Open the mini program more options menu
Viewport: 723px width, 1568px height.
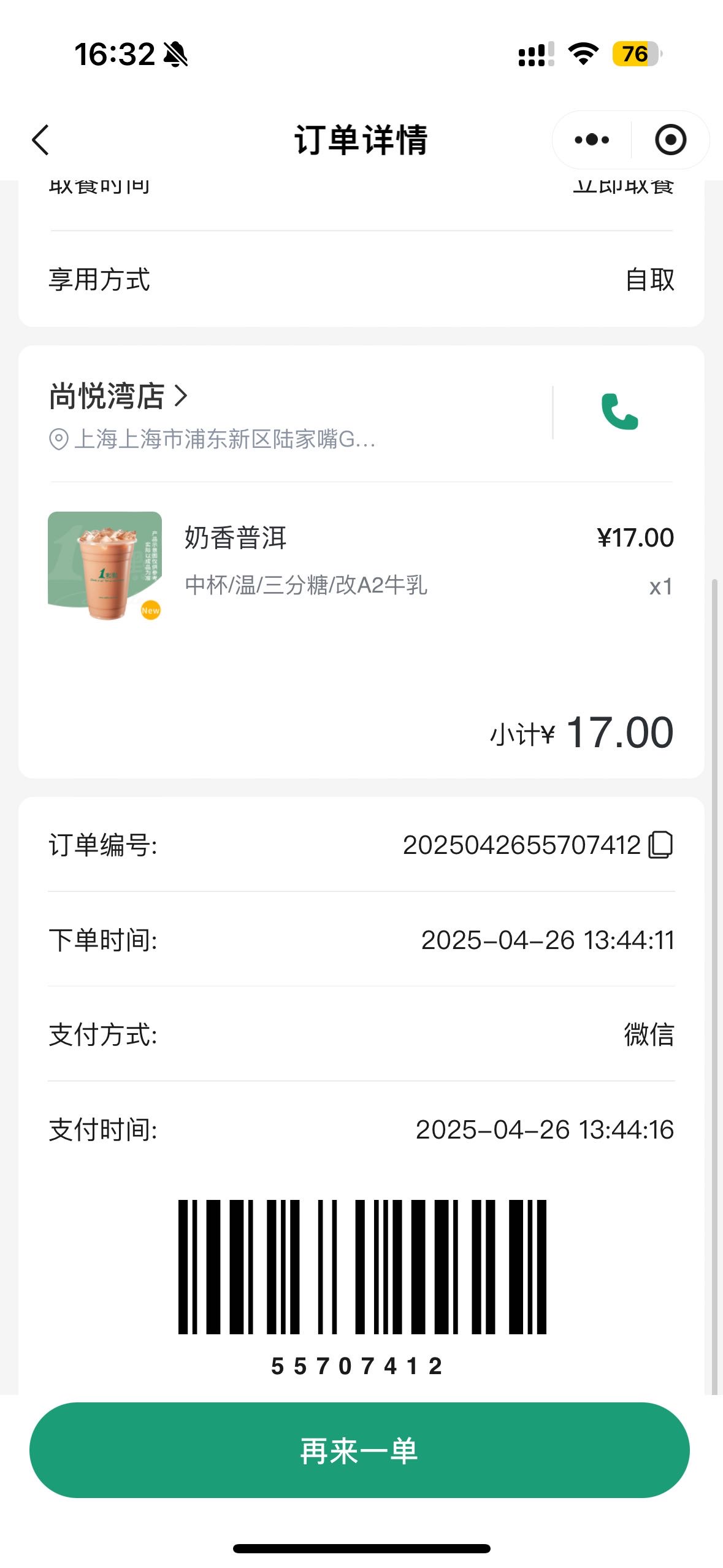pos(592,140)
